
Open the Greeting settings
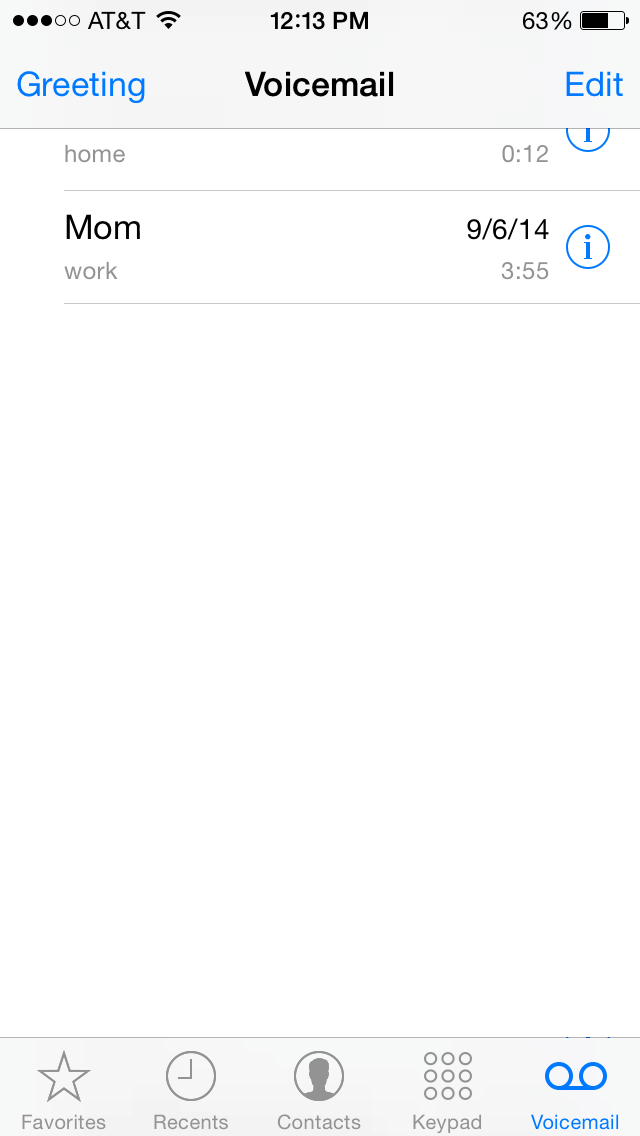(x=81, y=85)
